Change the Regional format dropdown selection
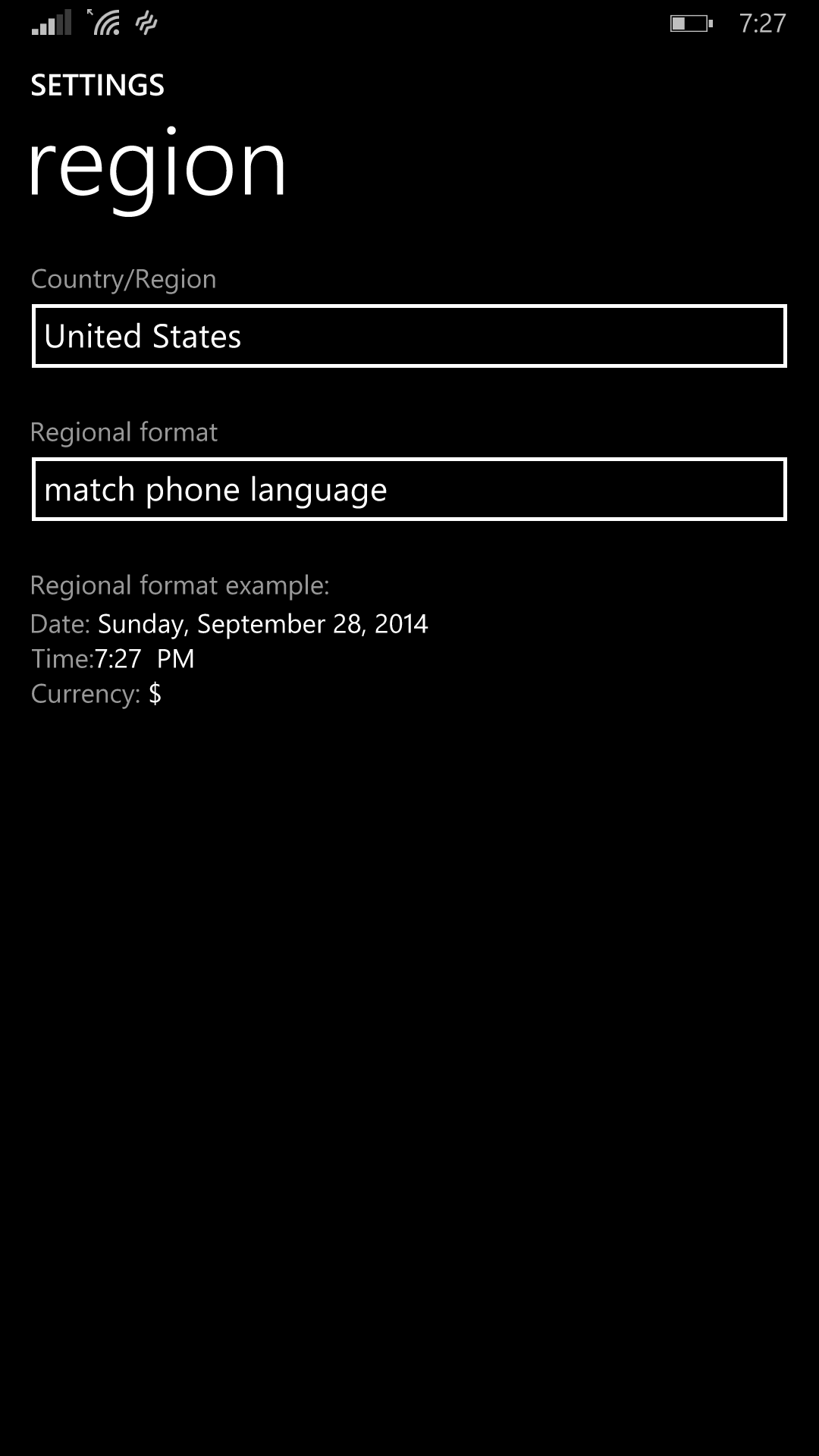 tap(409, 489)
